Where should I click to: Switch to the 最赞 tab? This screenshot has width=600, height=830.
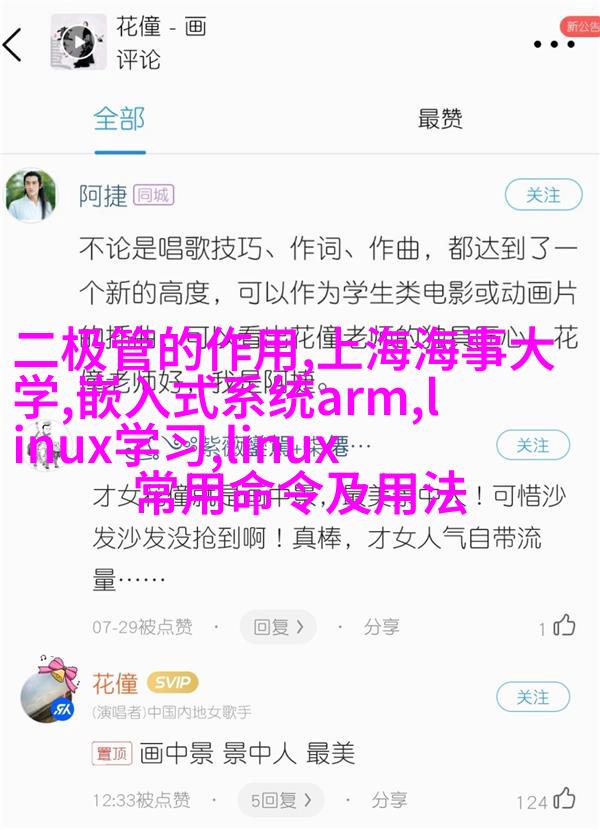440,119
